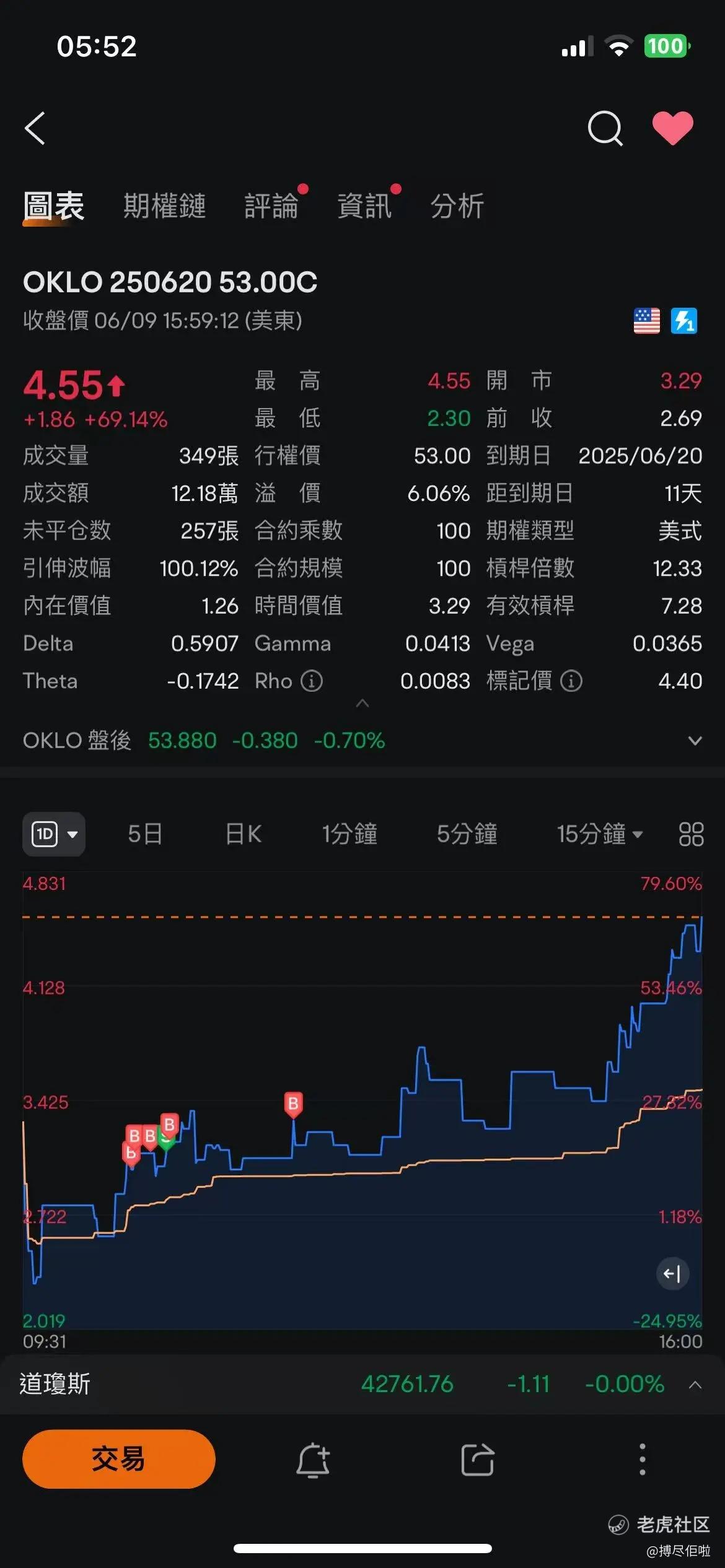Switch the chart to 日K

(x=243, y=834)
